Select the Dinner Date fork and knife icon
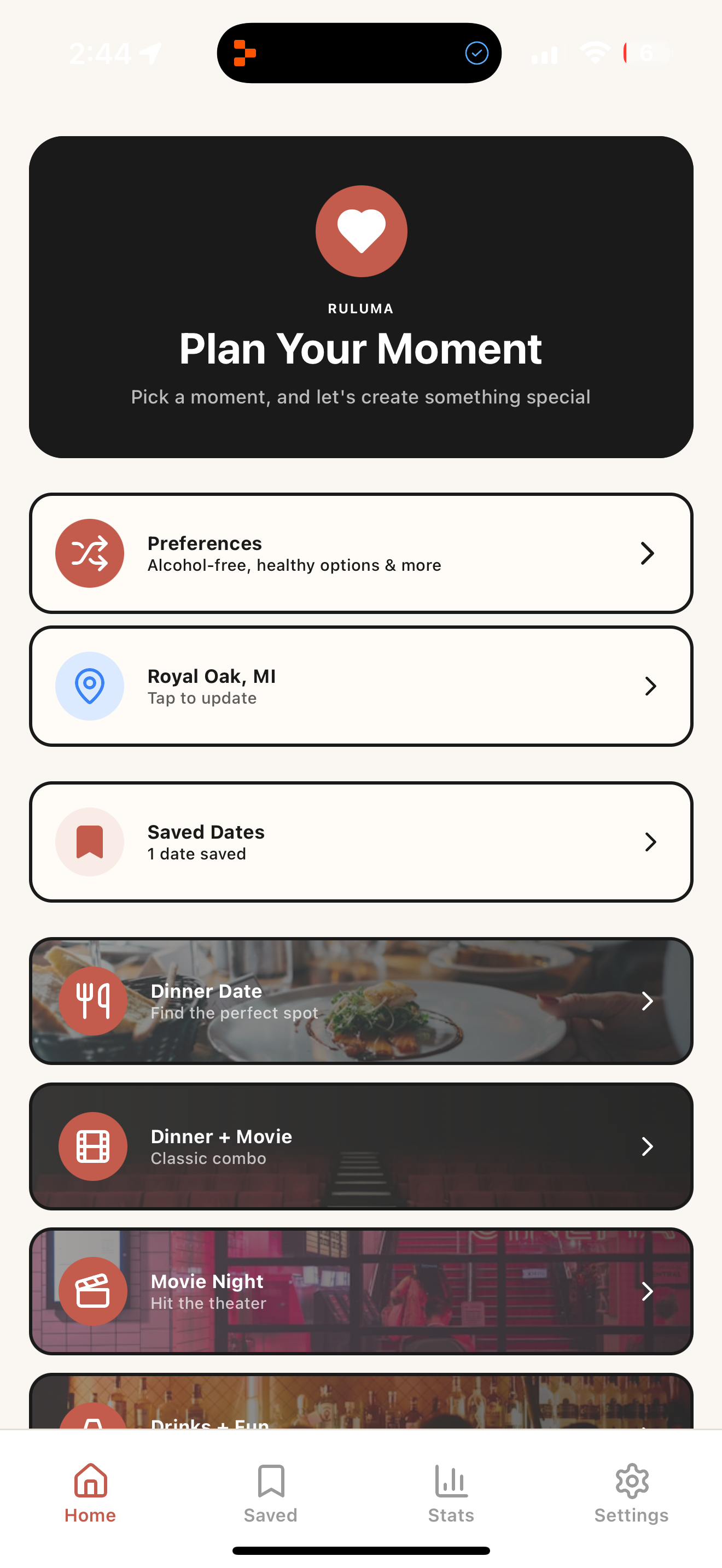 pyautogui.click(x=92, y=1000)
